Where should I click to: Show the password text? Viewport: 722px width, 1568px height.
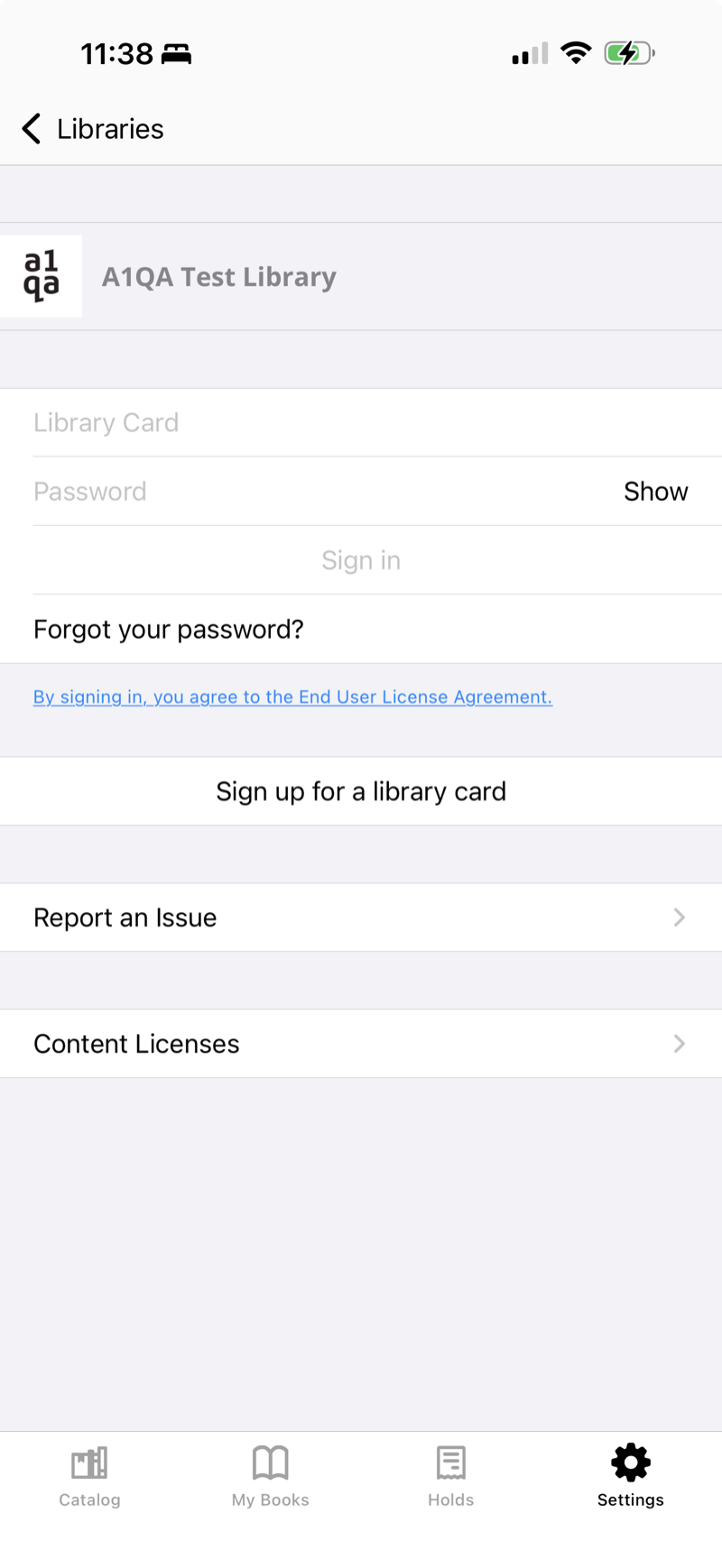click(655, 492)
